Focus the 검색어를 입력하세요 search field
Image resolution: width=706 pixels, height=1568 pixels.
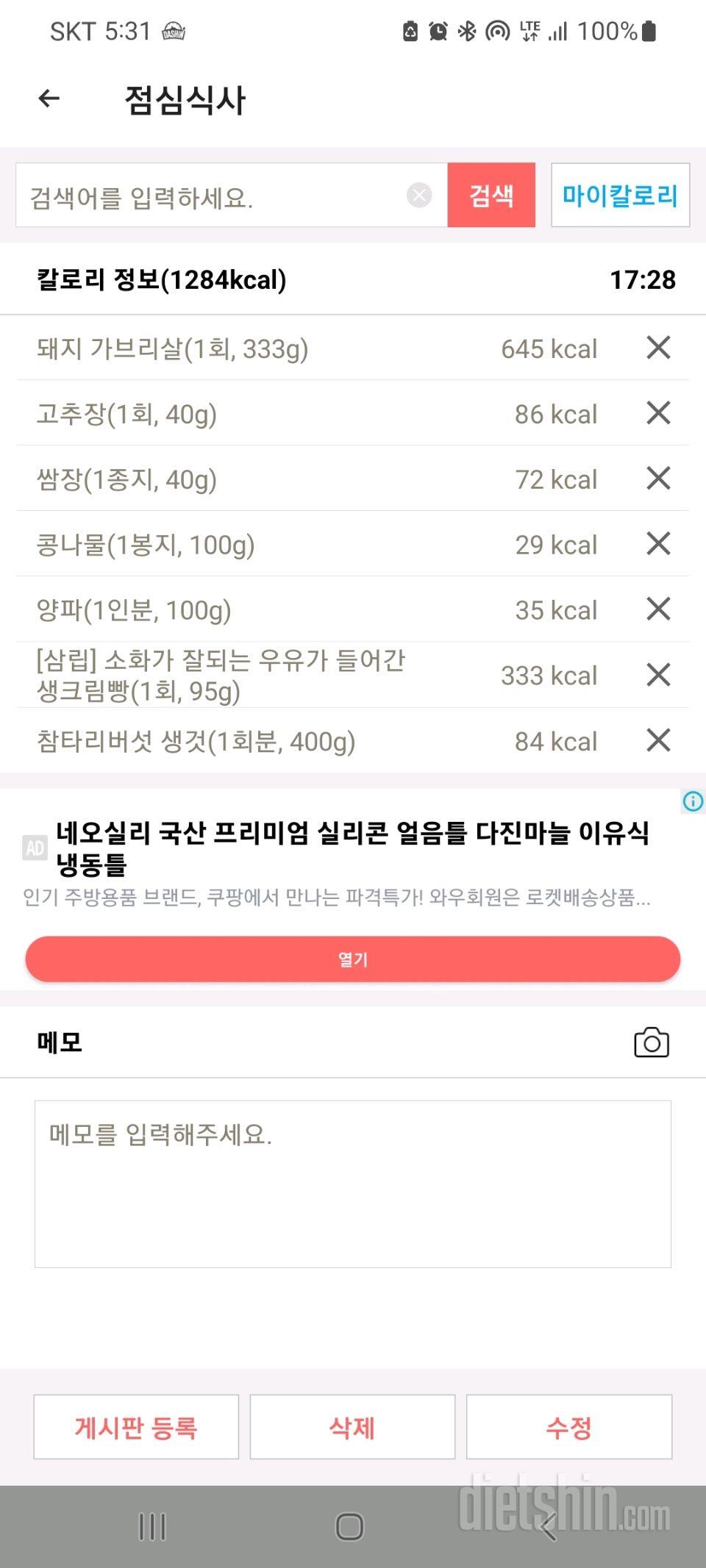[213, 196]
